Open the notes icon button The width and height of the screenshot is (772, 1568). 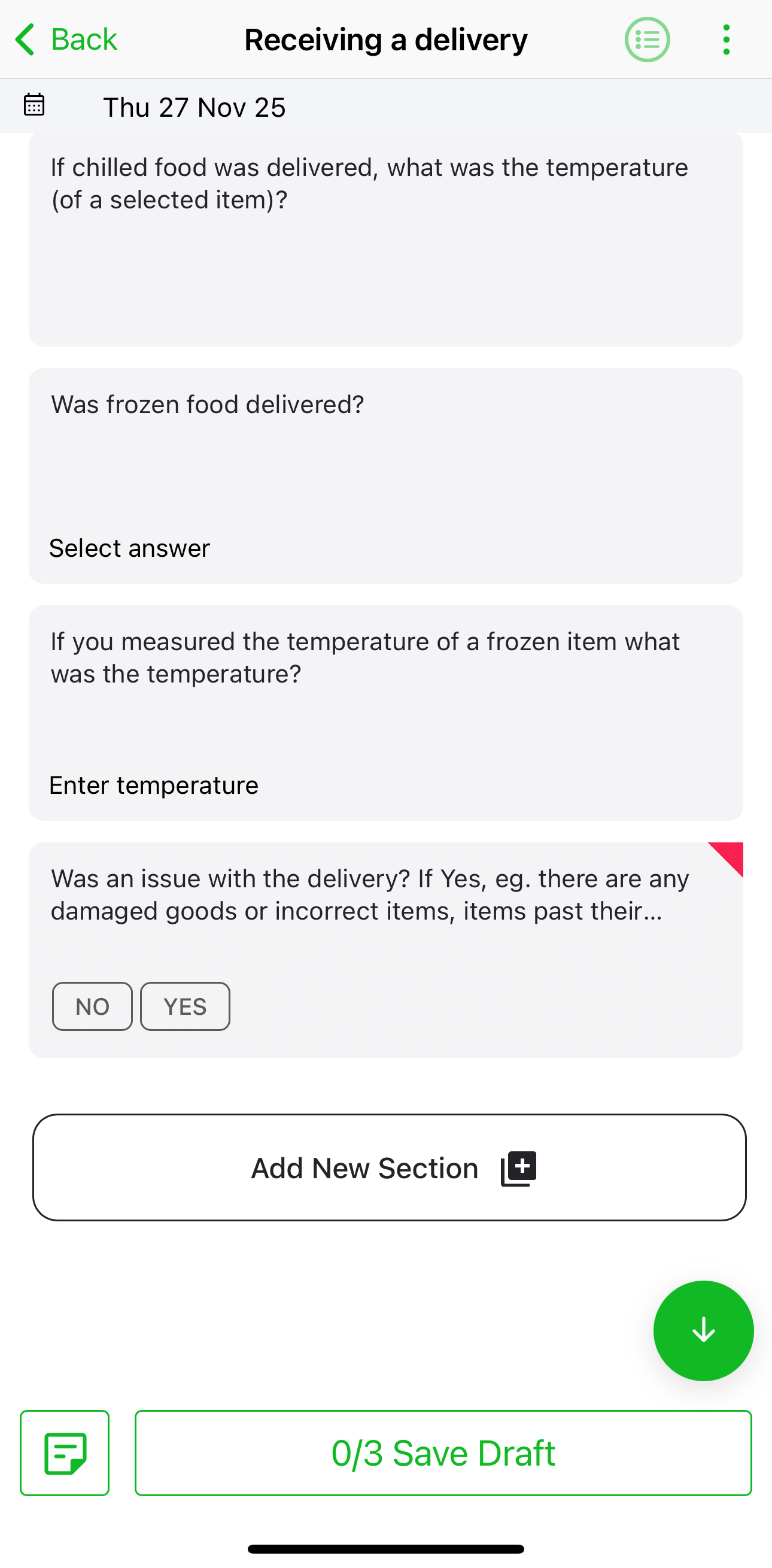(x=65, y=1452)
